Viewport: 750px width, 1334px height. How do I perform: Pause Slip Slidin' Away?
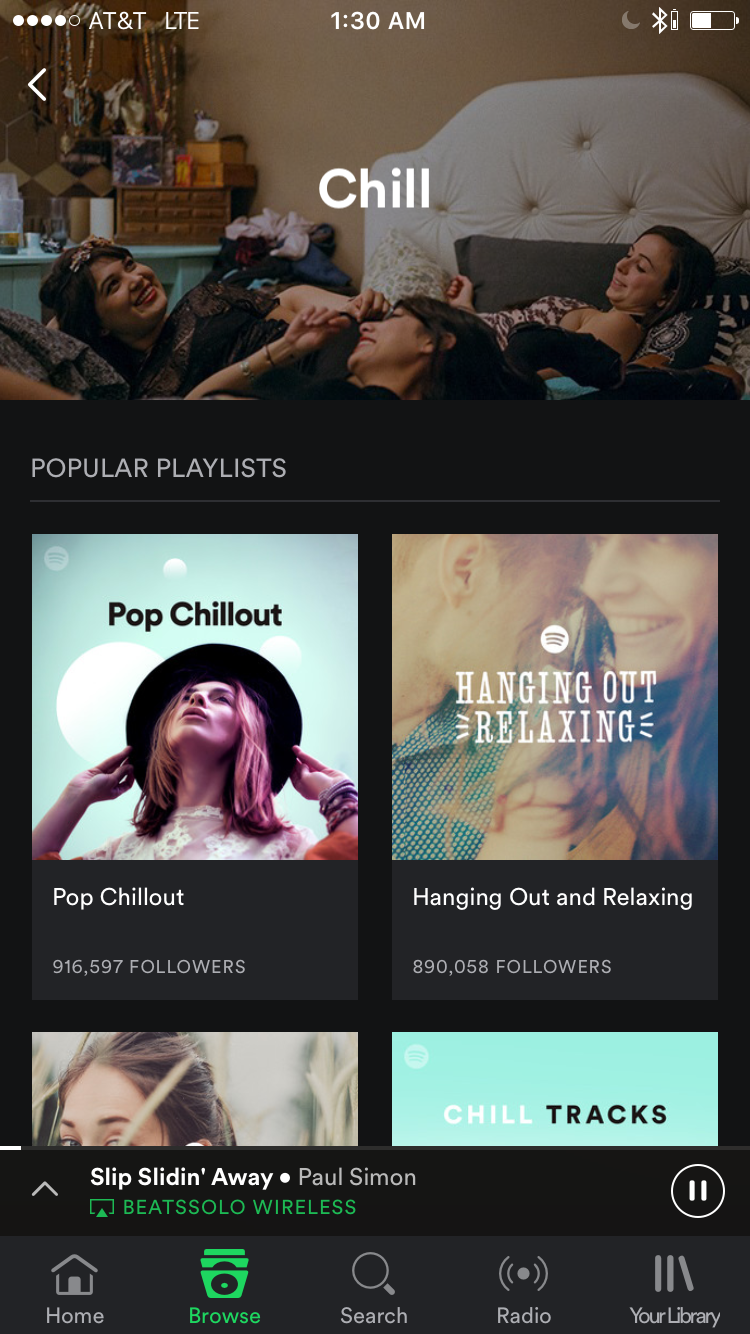coord(697,1191)
